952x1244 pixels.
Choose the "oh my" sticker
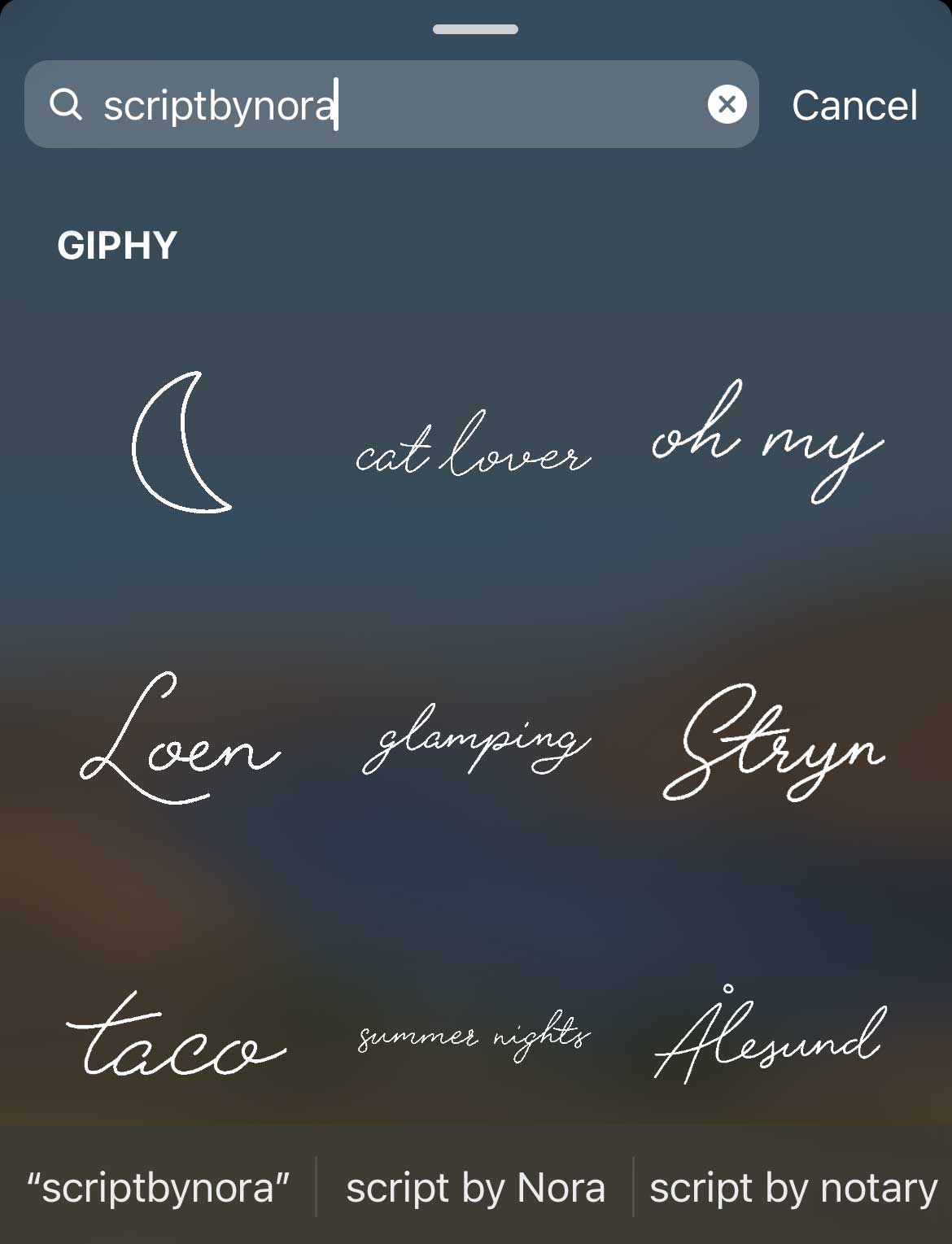tap(766, 442)
